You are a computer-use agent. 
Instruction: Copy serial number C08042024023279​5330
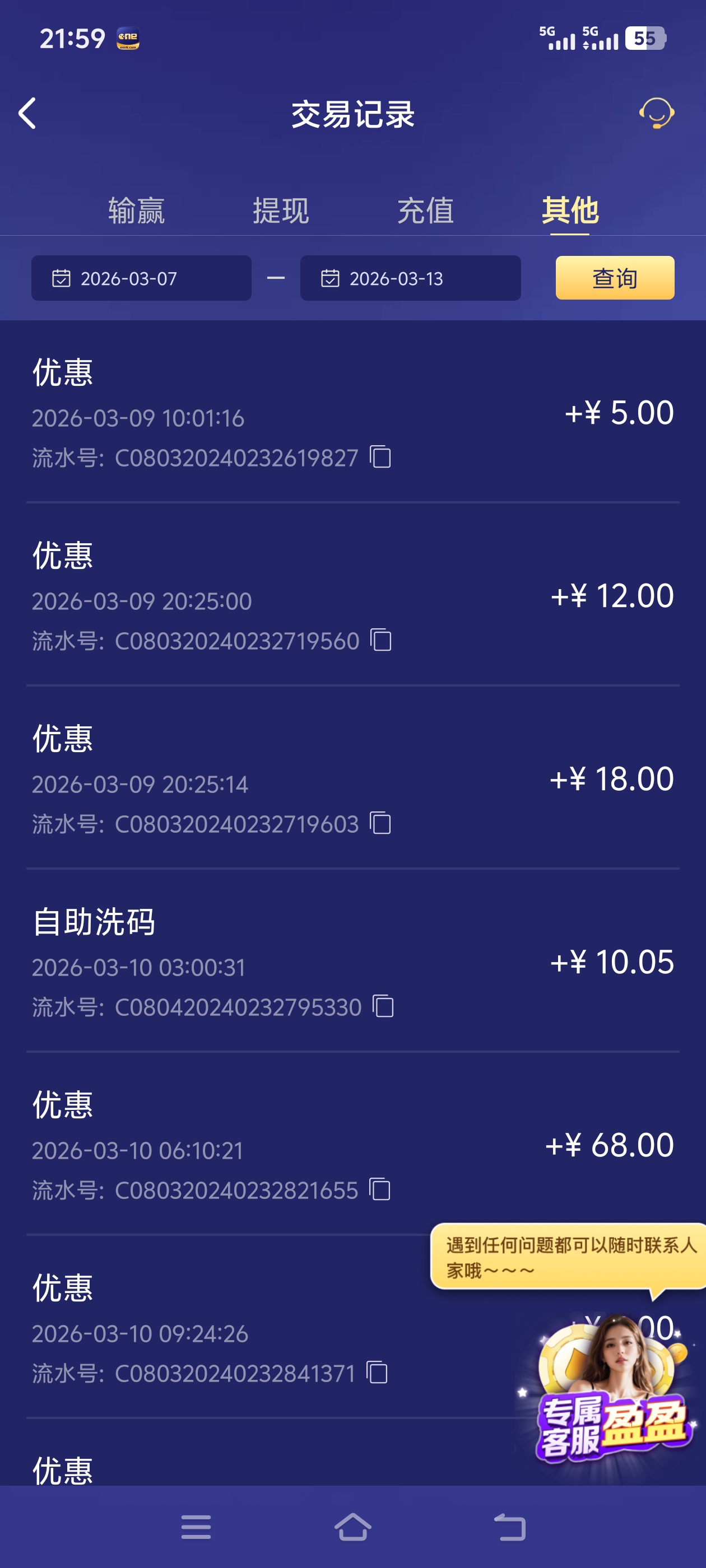[384, 1007]
